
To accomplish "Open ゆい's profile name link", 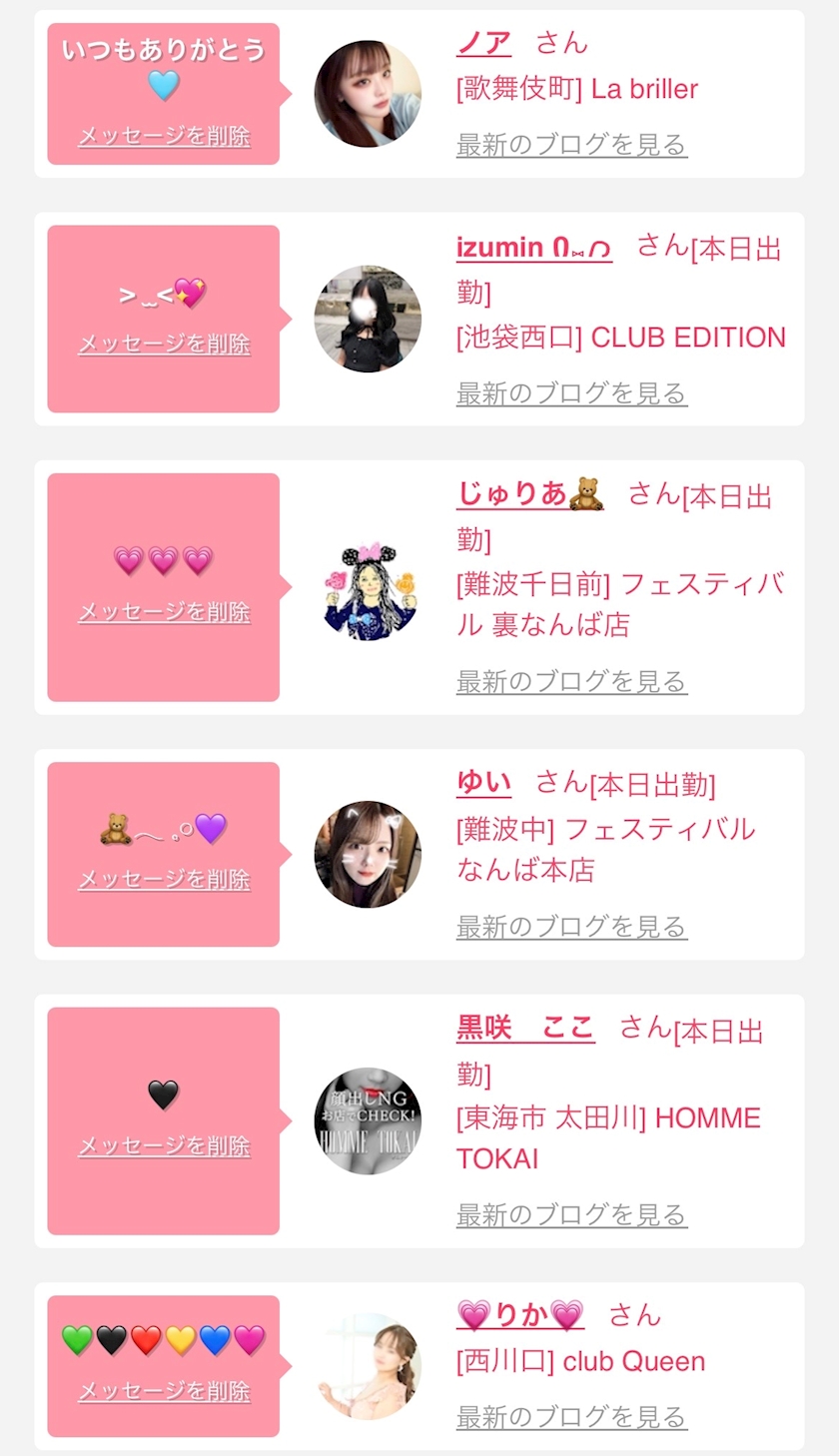I will (484, 784).
